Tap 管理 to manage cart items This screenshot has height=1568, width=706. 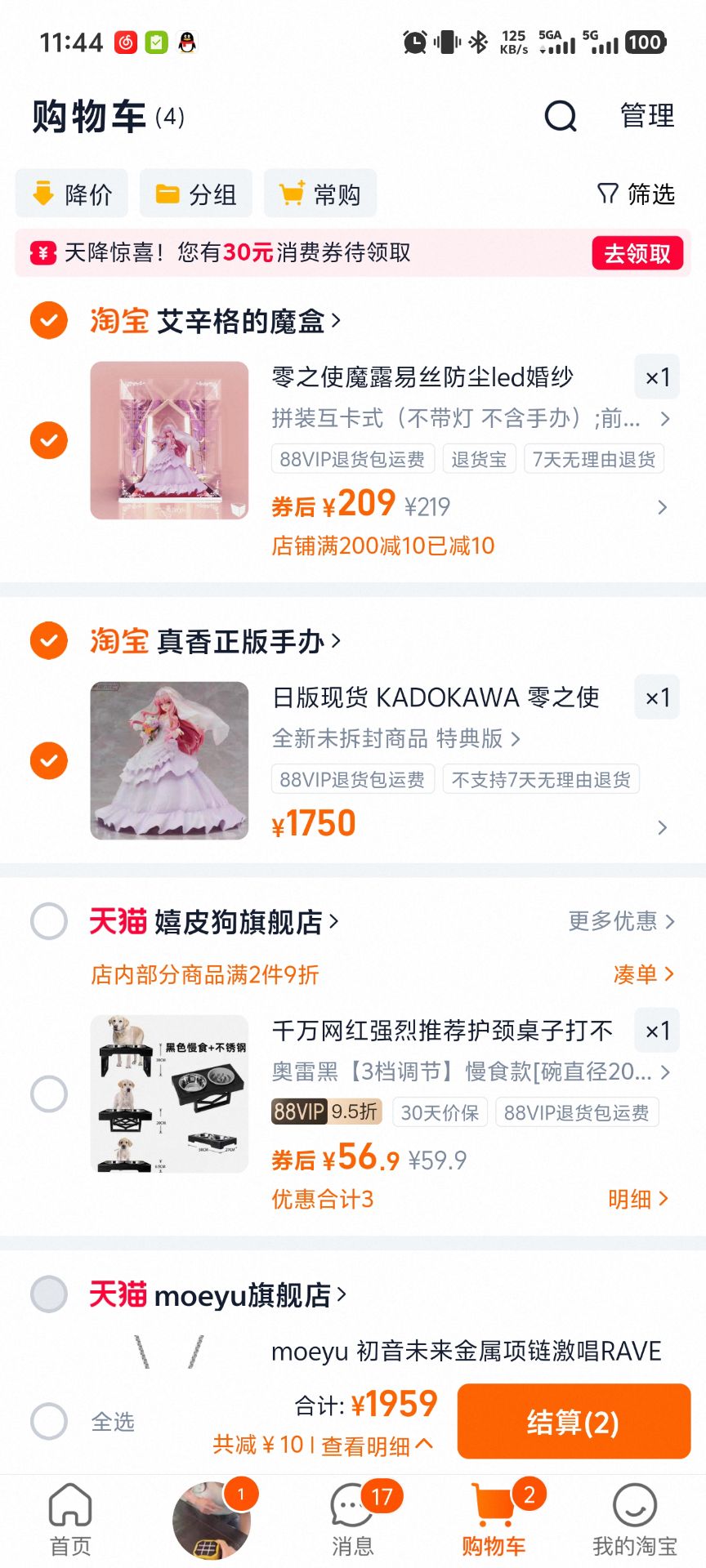tap(647, 116)
